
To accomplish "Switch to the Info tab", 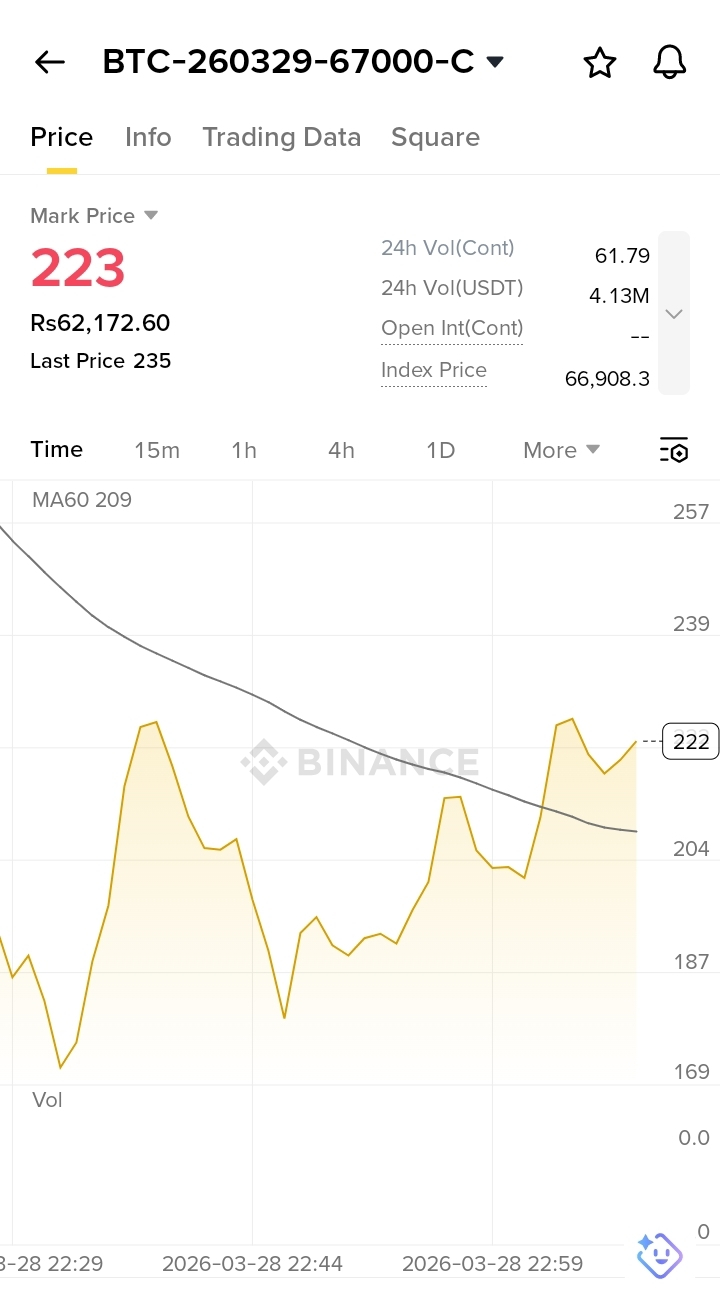I will [148, 137].
